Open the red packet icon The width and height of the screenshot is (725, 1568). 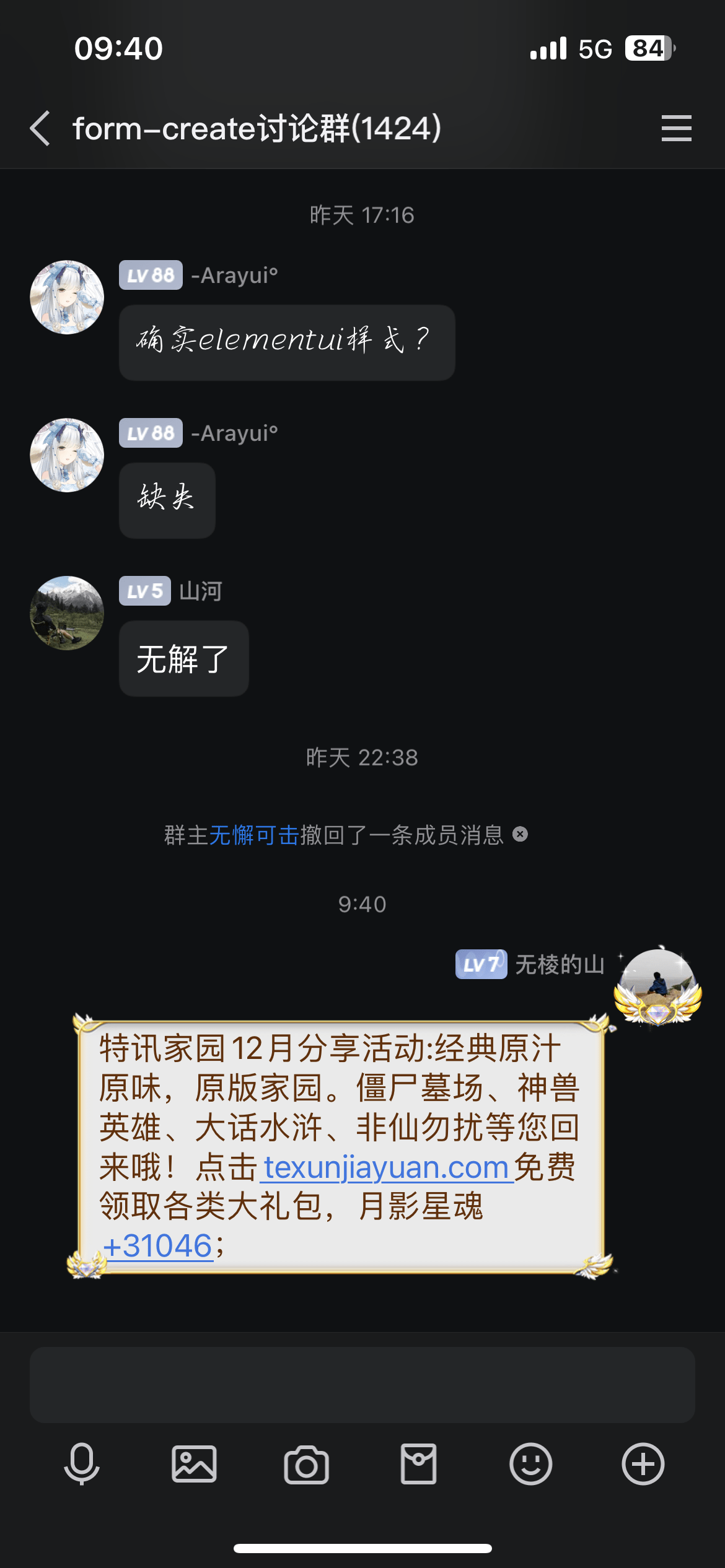[419, 1464]
